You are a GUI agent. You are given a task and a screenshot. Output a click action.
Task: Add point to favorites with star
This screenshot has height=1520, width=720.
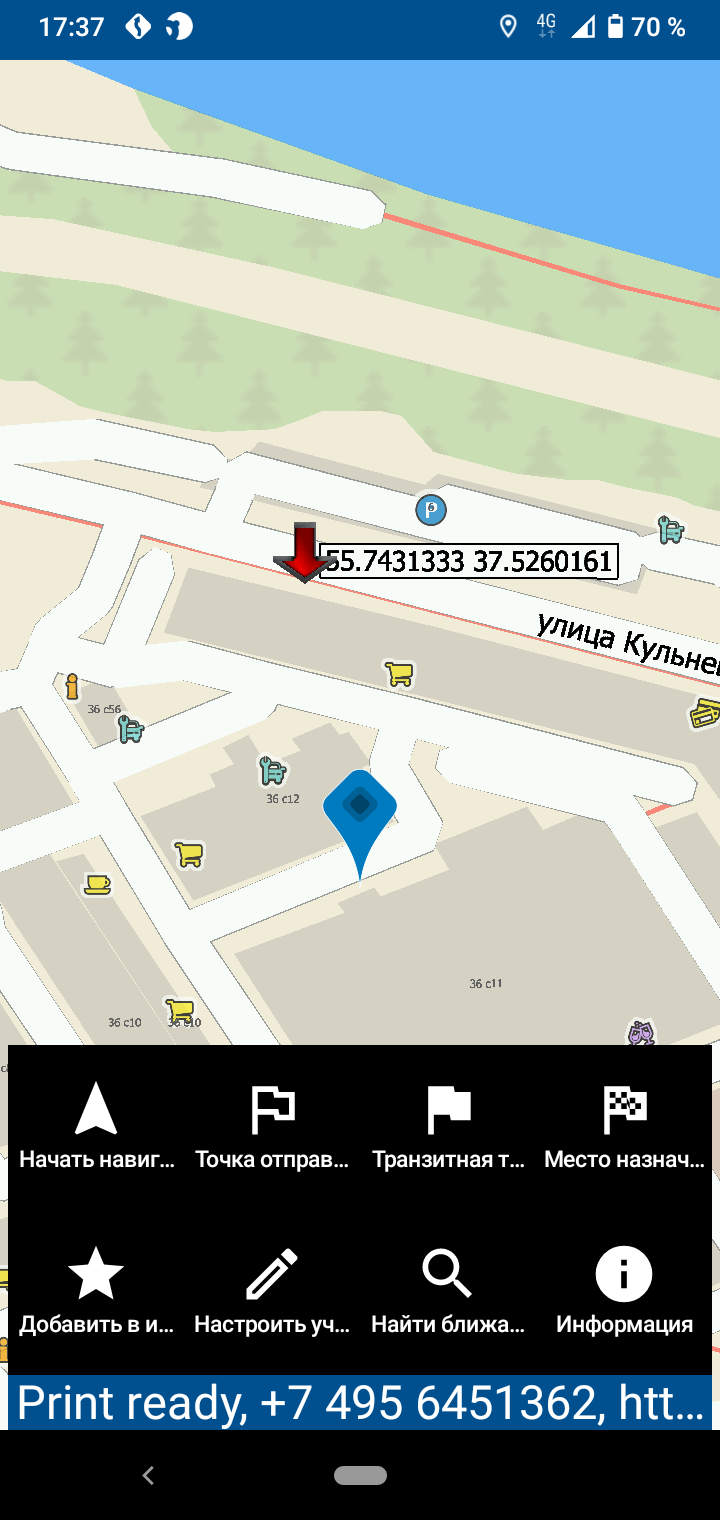click(x=97, y=1291)
